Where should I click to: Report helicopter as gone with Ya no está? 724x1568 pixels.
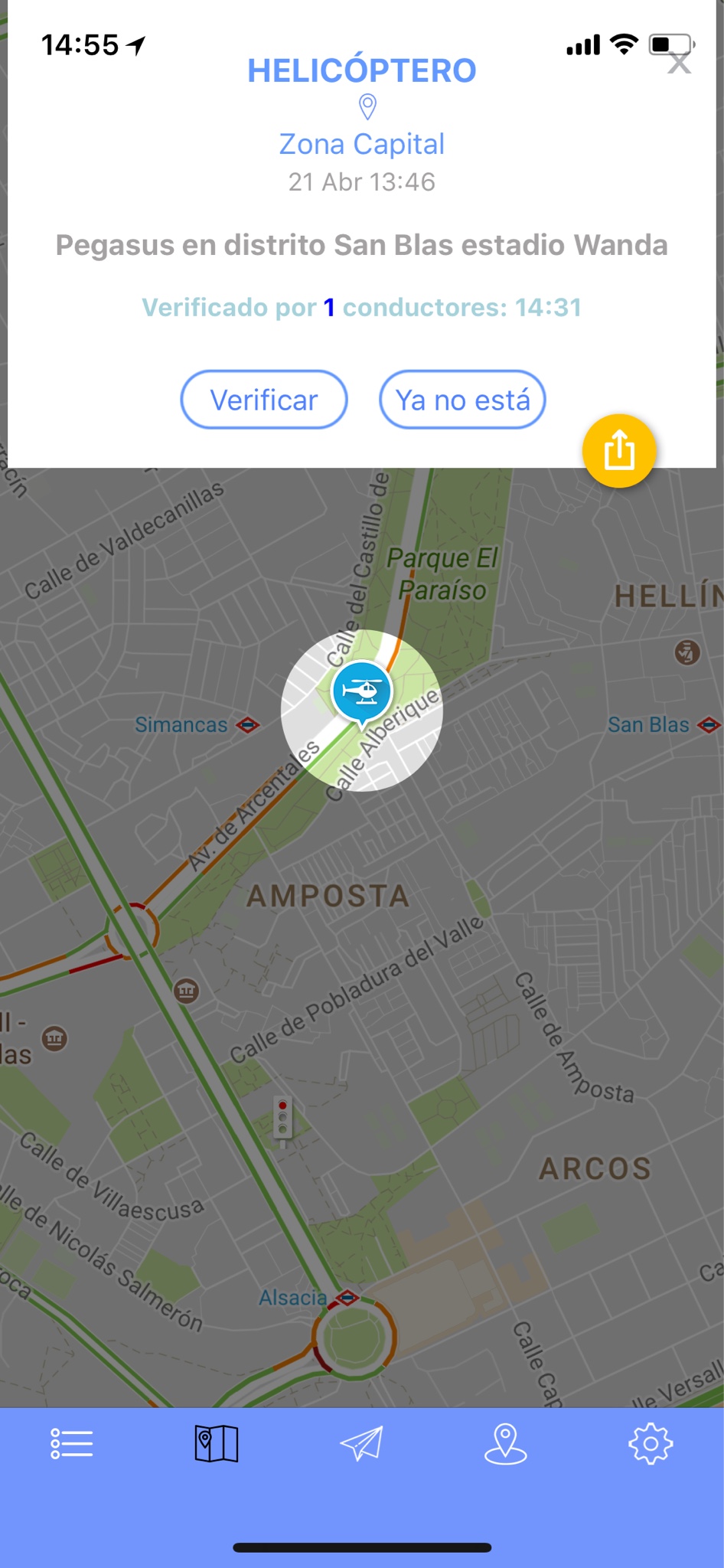[x=462, y=400]
